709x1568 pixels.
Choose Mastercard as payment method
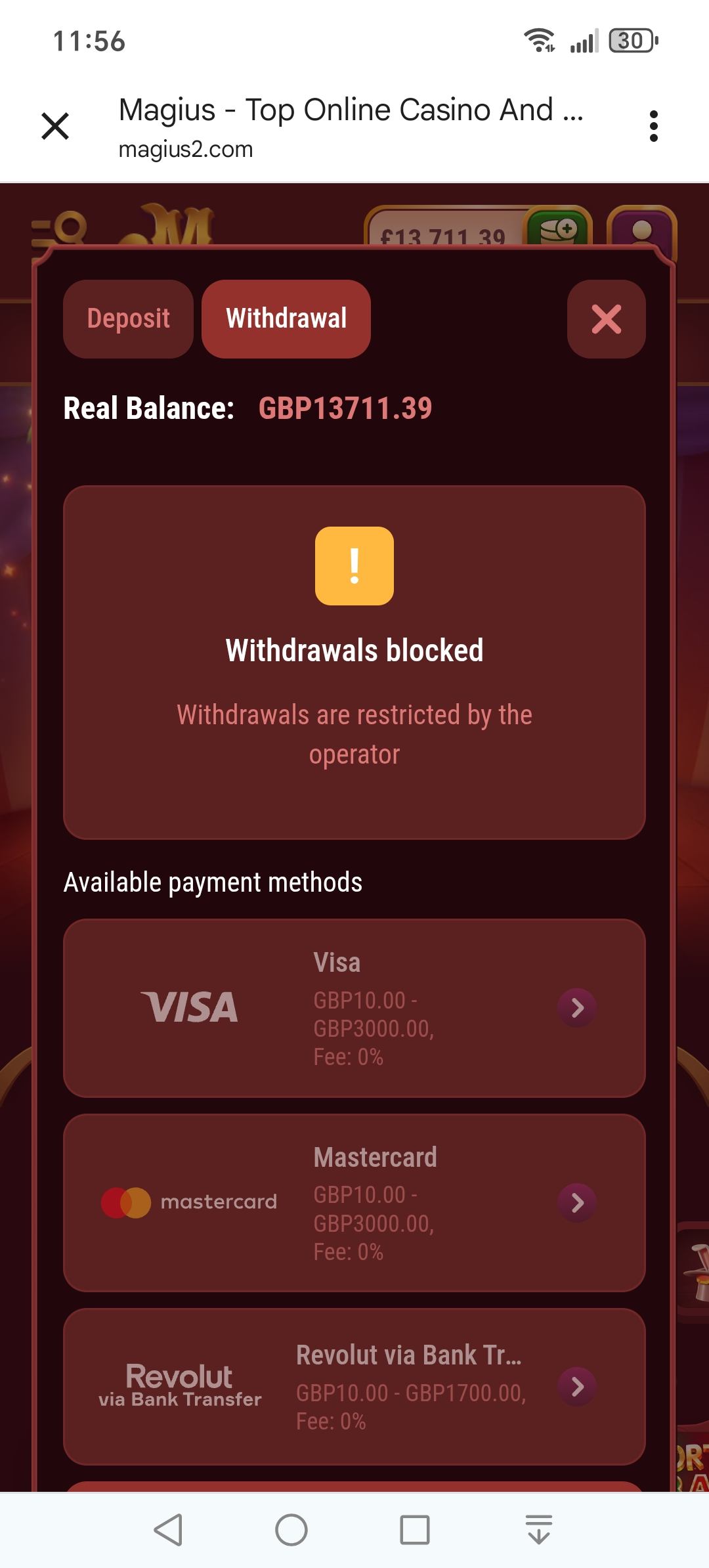tap(354, 1203)
